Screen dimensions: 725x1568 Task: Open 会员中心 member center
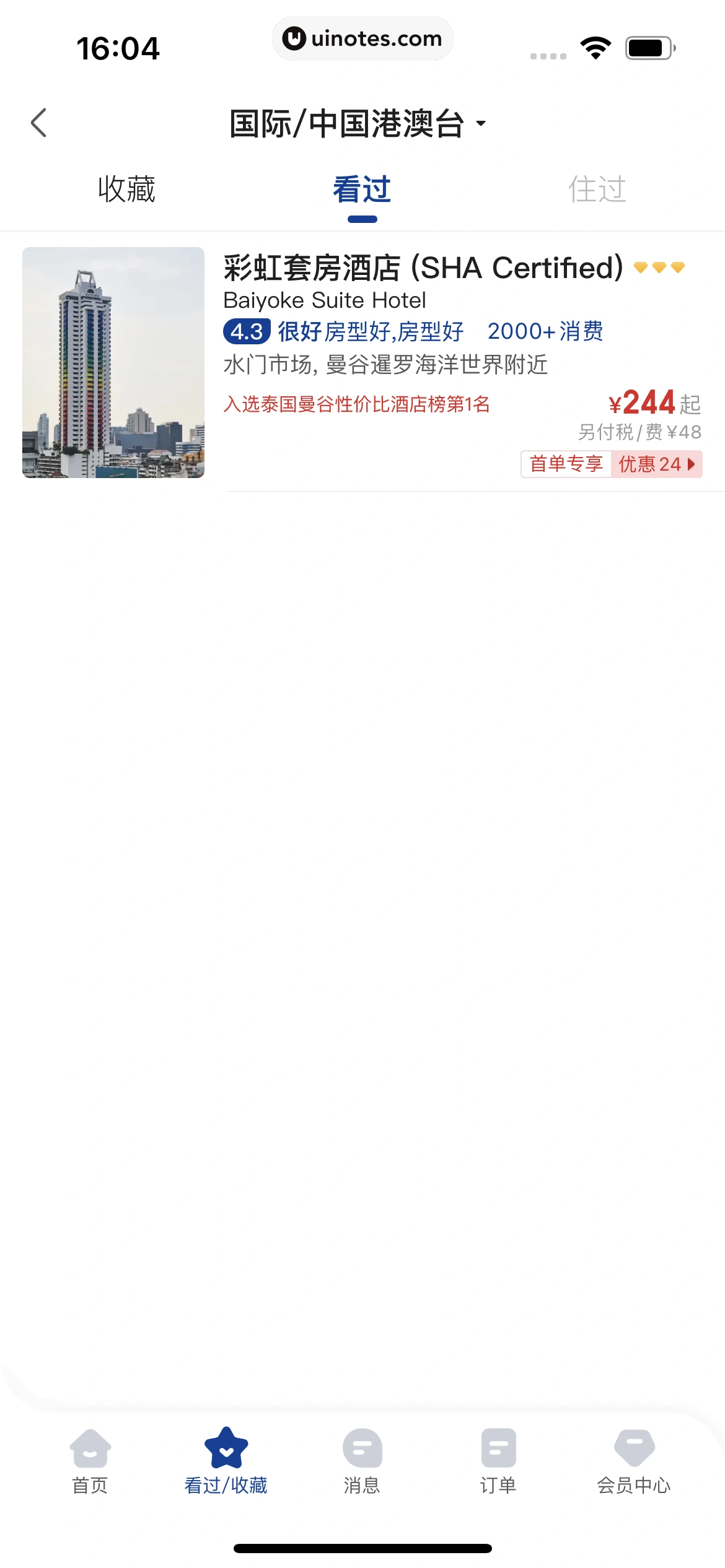[x=633, y=1460]
